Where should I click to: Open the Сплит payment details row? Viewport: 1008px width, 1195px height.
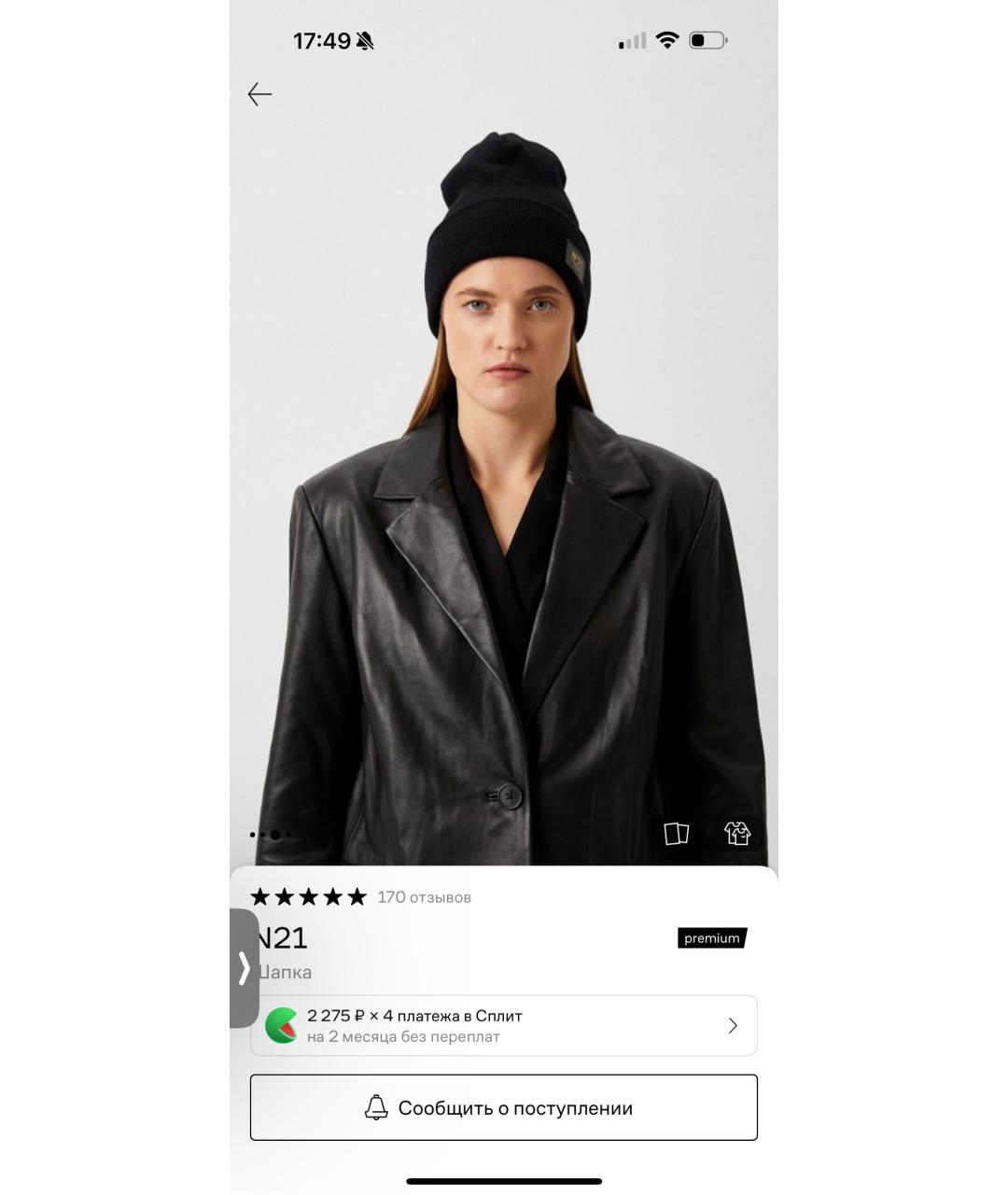(x=503, y=1025)
